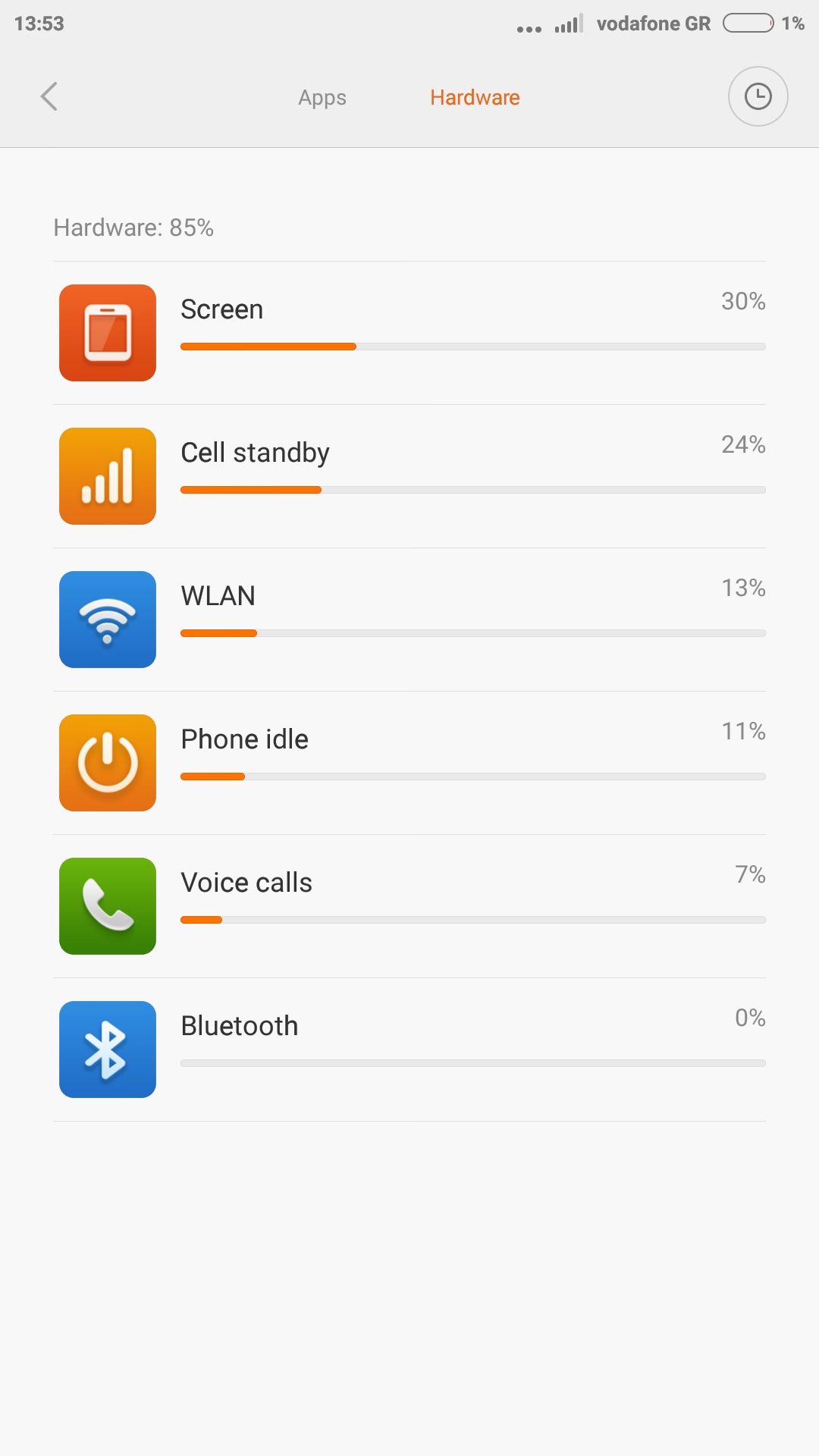The height and width of the screenshot is (1456, 819).
Task: Open Voice calls usage details
Action: pos(409,906)
